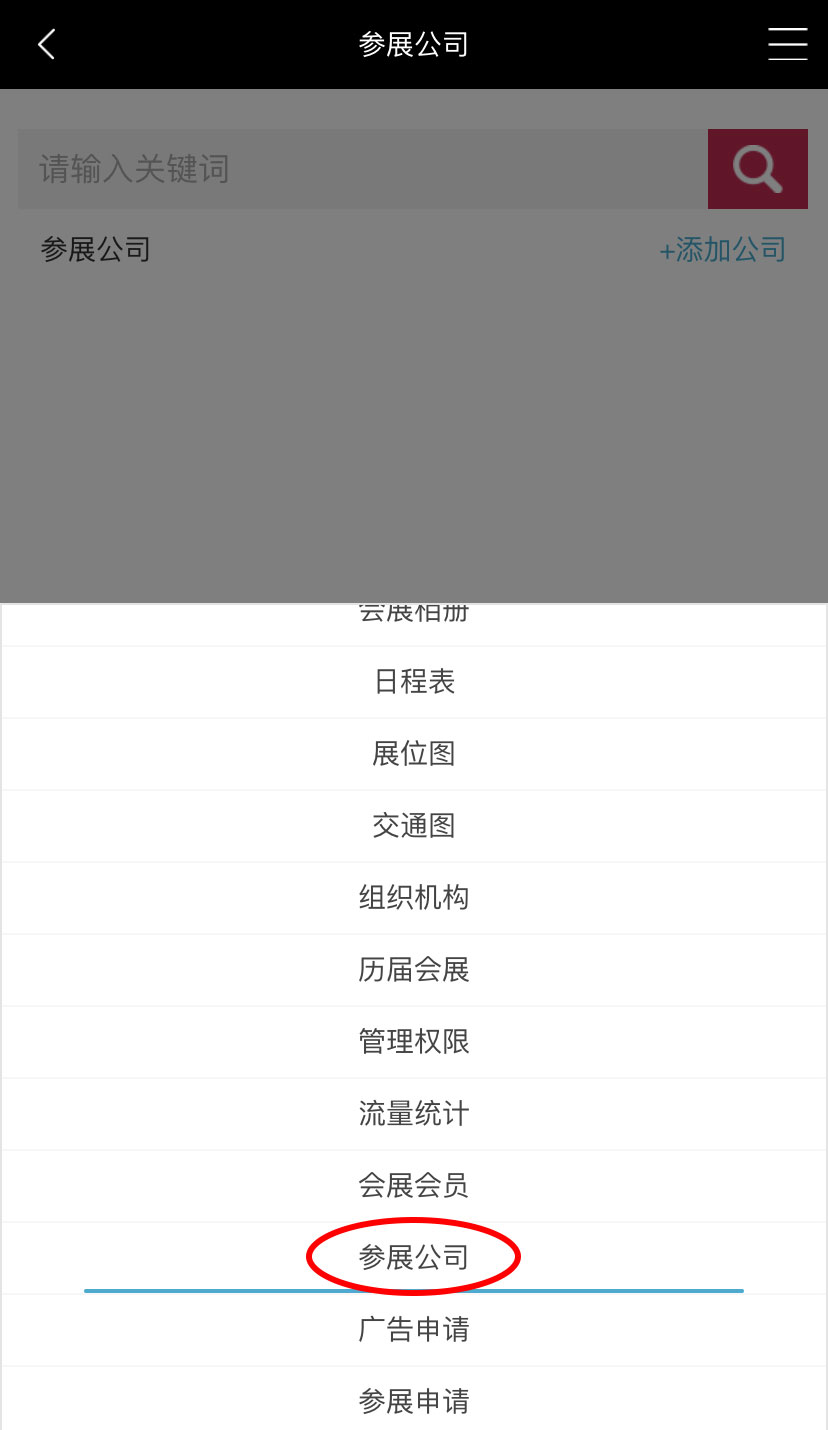Screen dimensions: 828x1430
Task: Select 参展申请 in the menu
Action: [x=414, y=1401]
